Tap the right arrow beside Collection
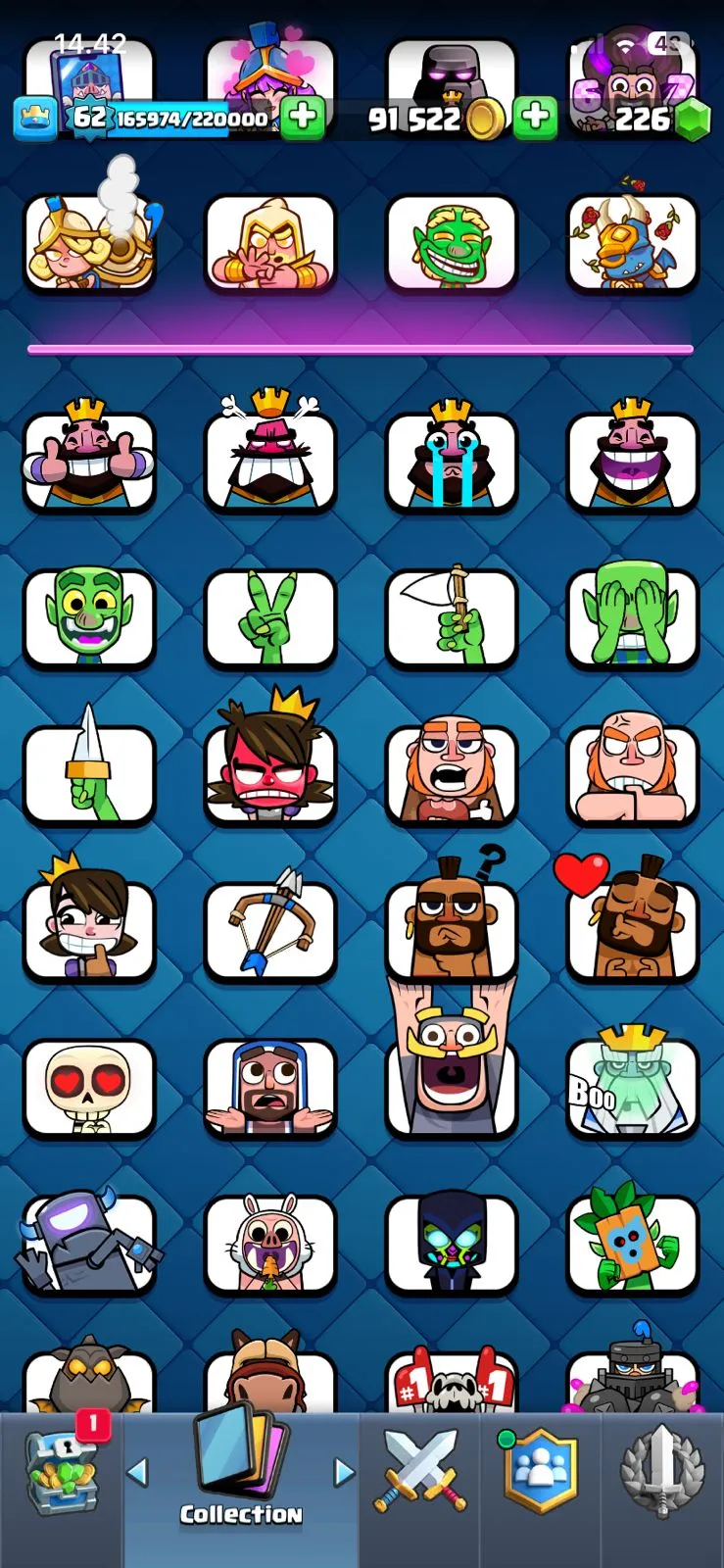This screenshot has height=1568, width=724. tap(344, 1471)
